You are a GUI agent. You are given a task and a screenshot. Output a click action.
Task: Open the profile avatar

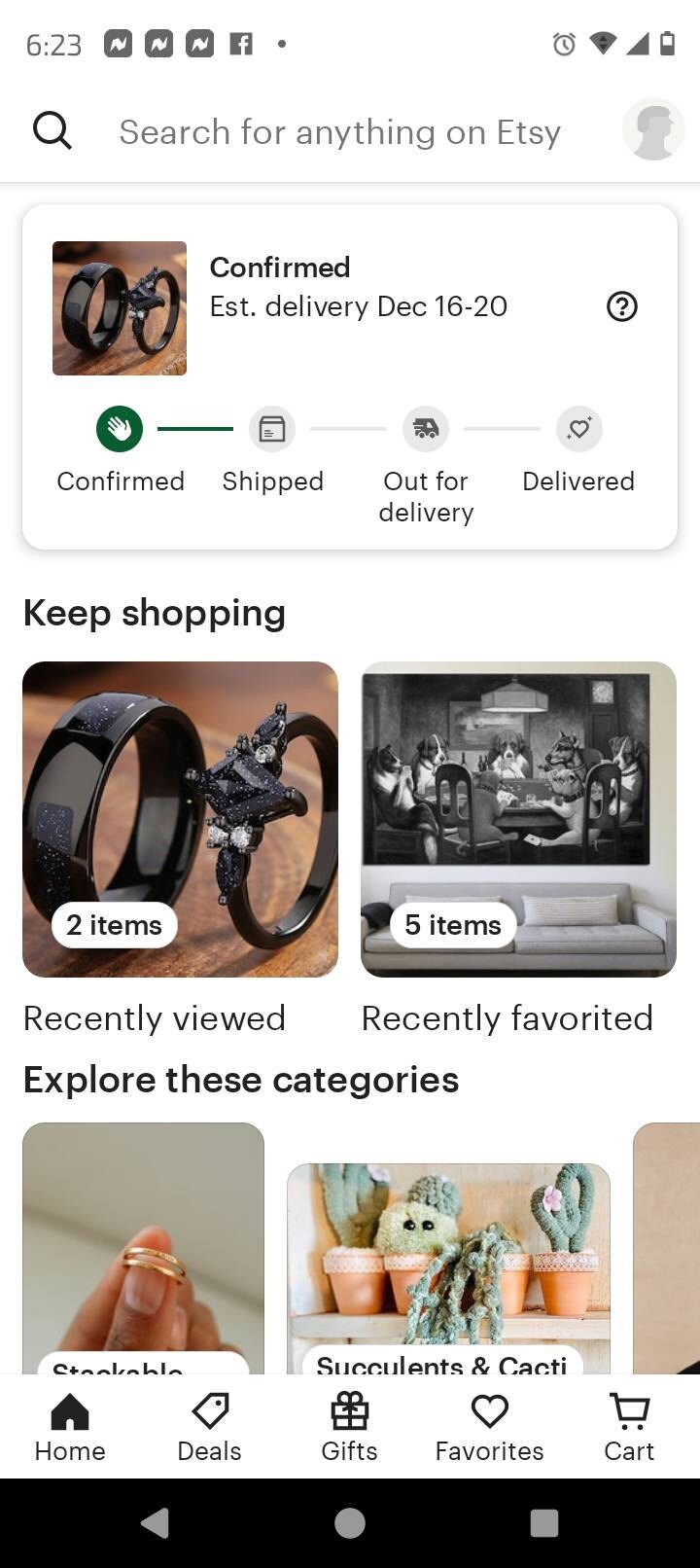coord(653,129)
